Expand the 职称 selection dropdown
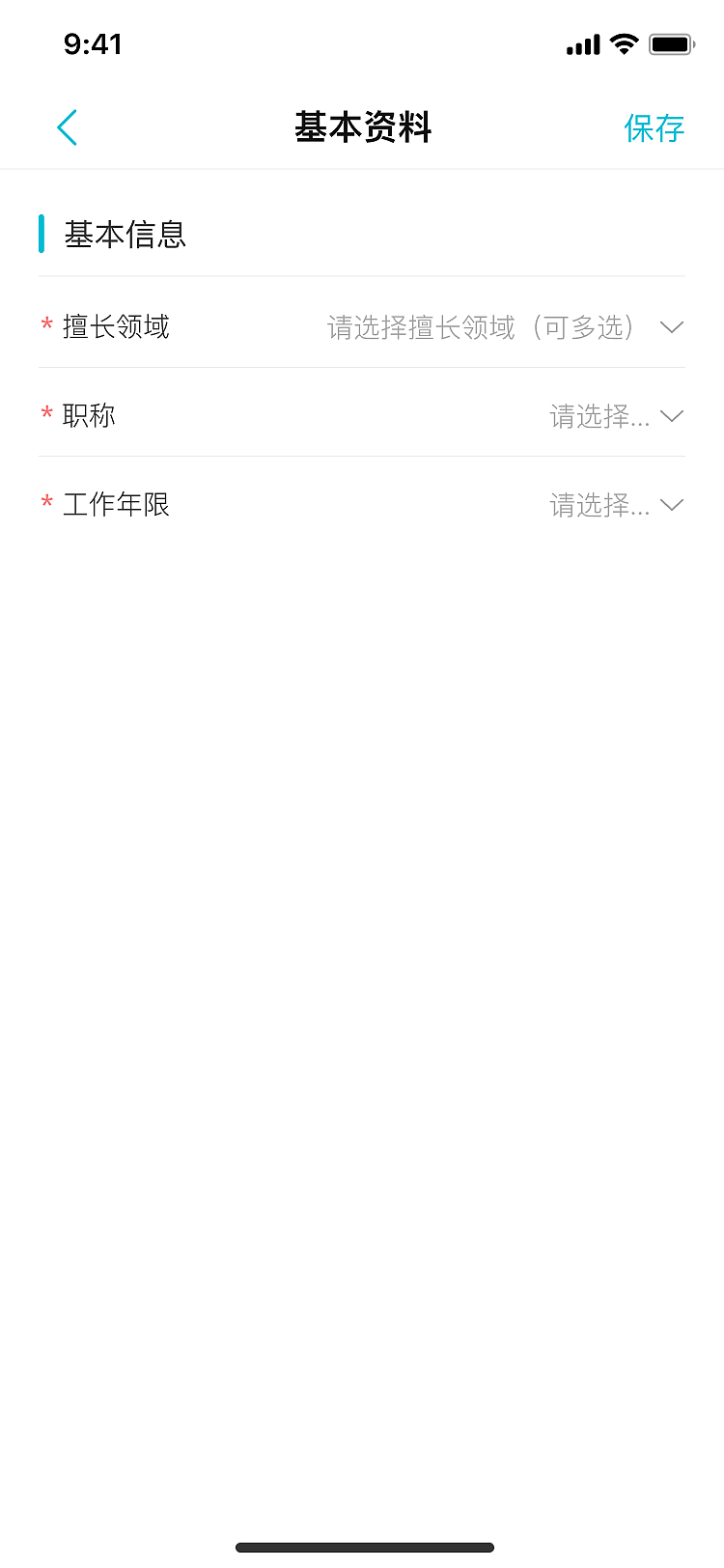This screenshot has width=724, height=1568. [671, 416]
